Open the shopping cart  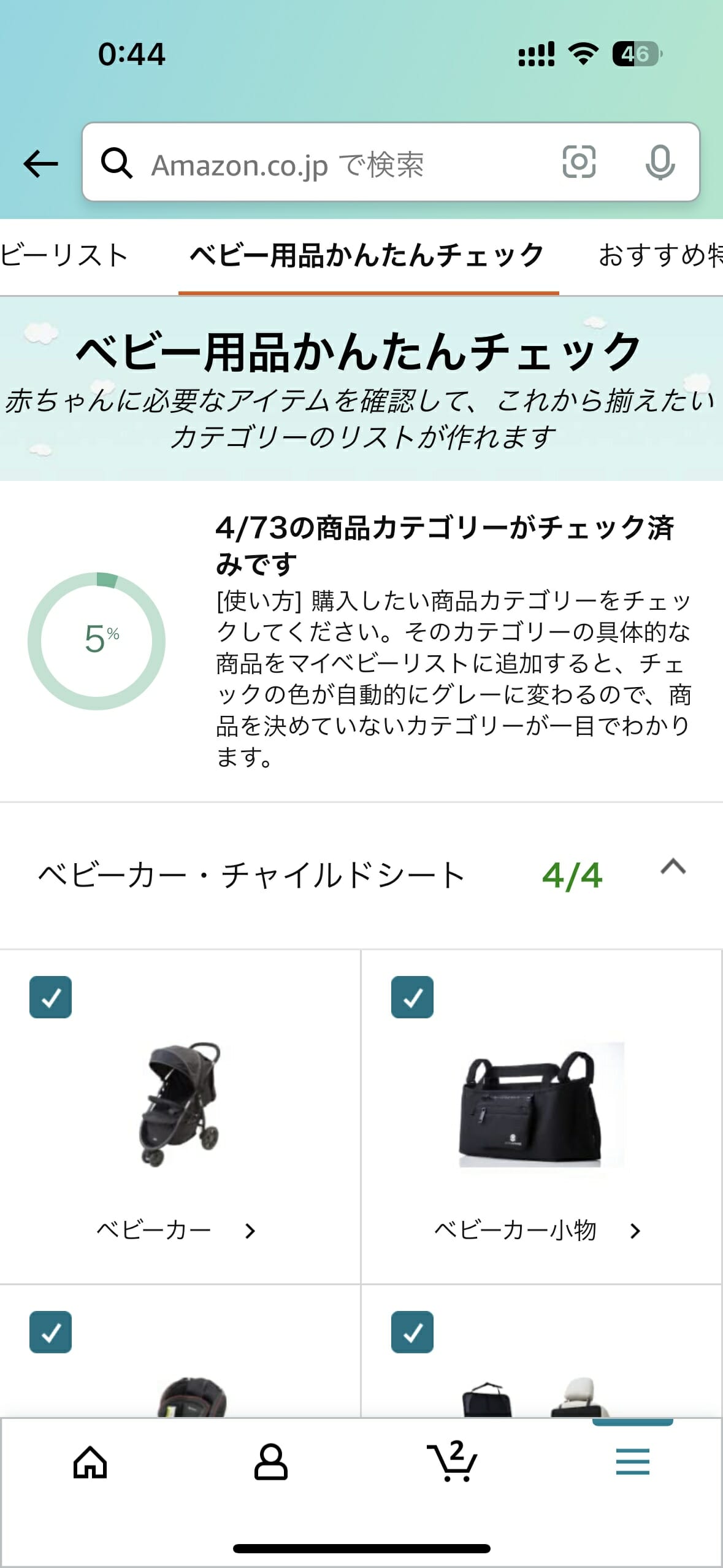click(x=452, y=1462)
